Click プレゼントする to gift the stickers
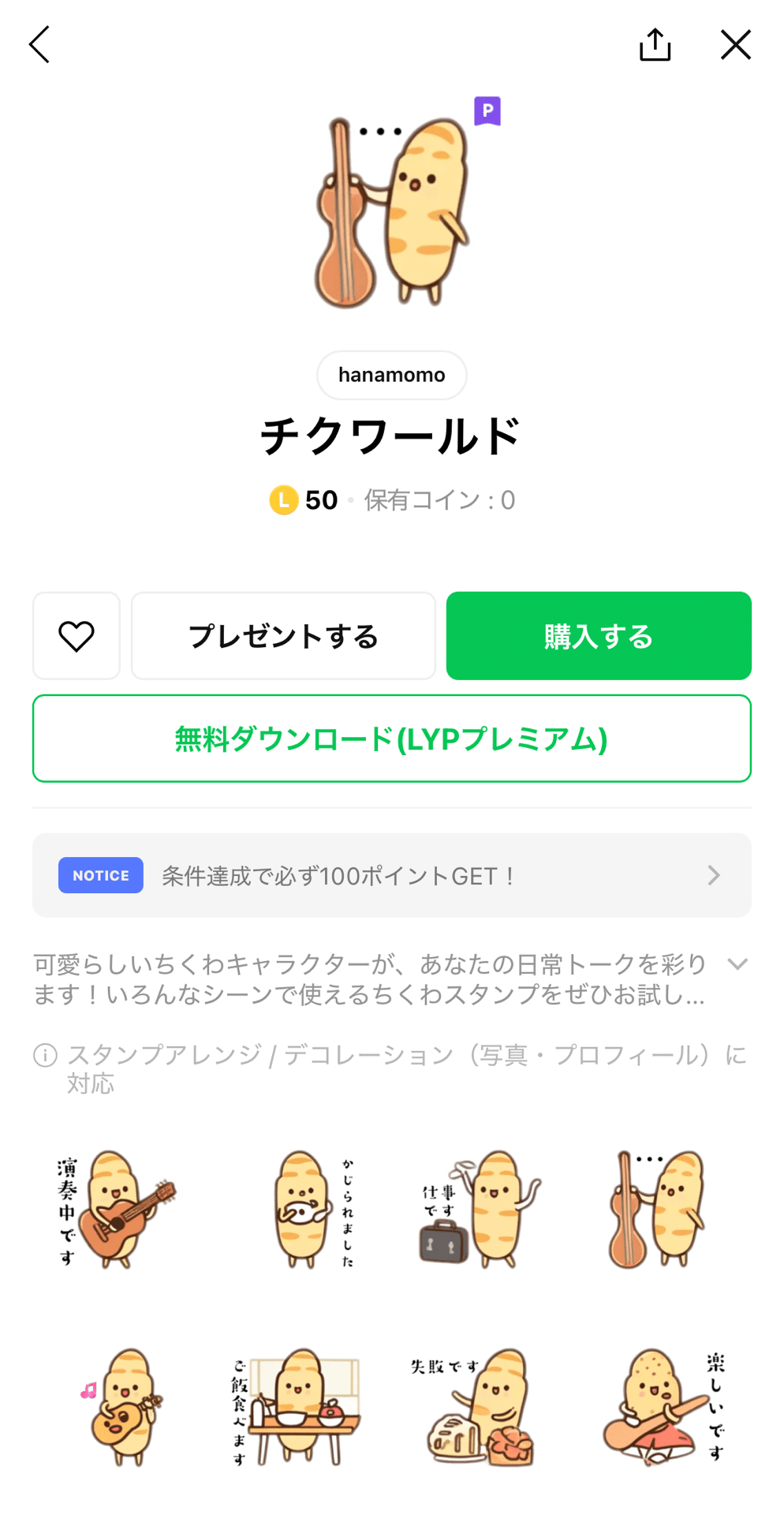The height and width of the screenshot is (1515, 784). point(283,635)
